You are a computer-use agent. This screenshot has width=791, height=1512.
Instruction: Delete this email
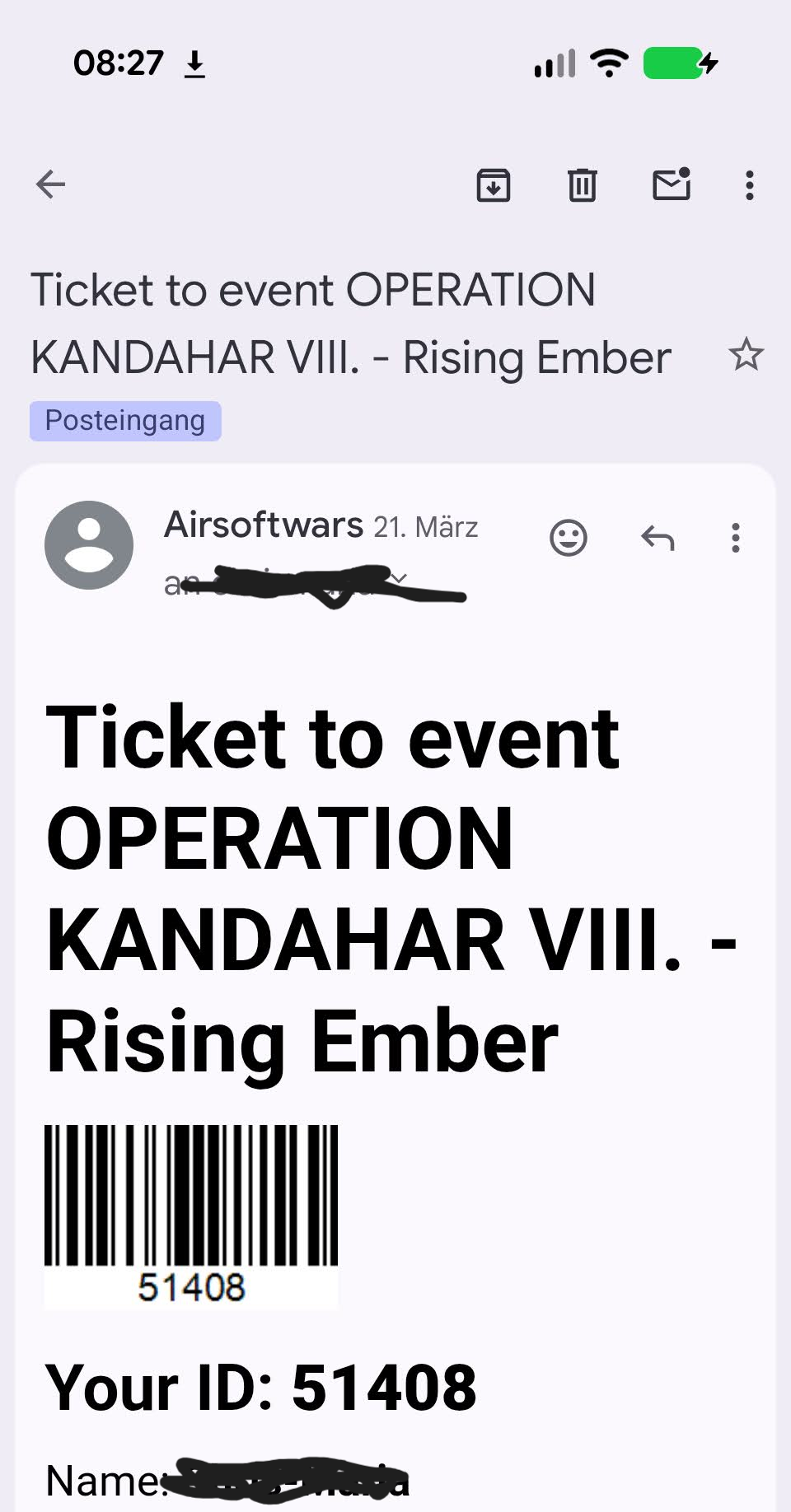click(x=582, y=185)
